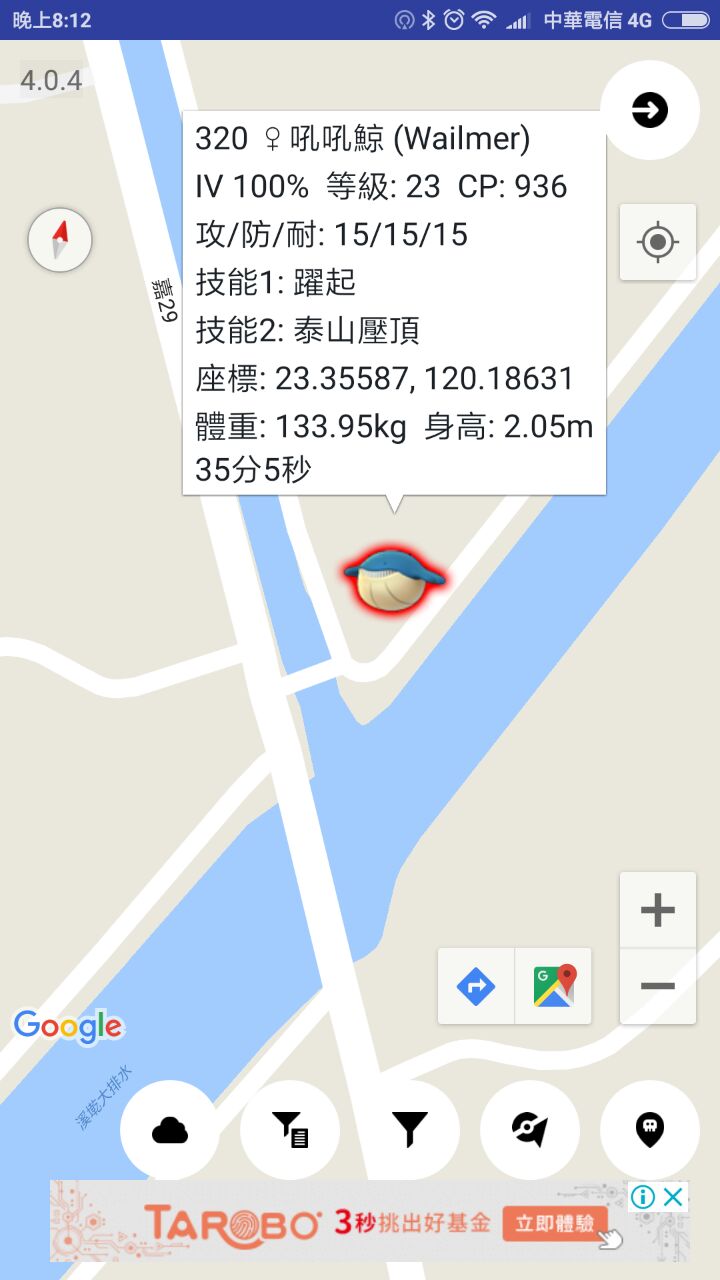Image resolution: width=720 pixels, height=1280 pixels.
Task: View ad info icon on the banner
Action: [643, 1196]
